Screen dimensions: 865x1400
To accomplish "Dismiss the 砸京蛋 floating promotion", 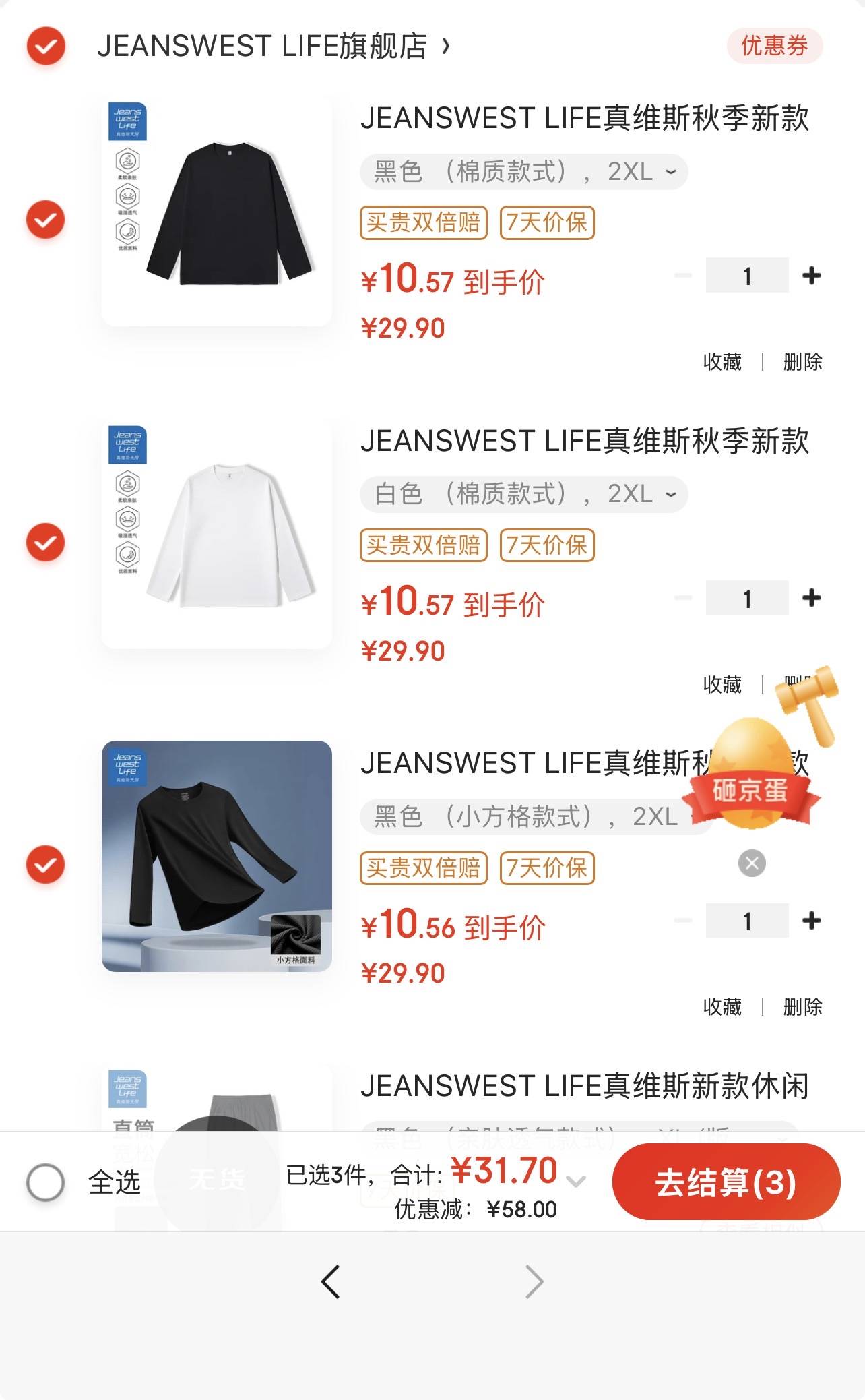I will coord(752,863).
